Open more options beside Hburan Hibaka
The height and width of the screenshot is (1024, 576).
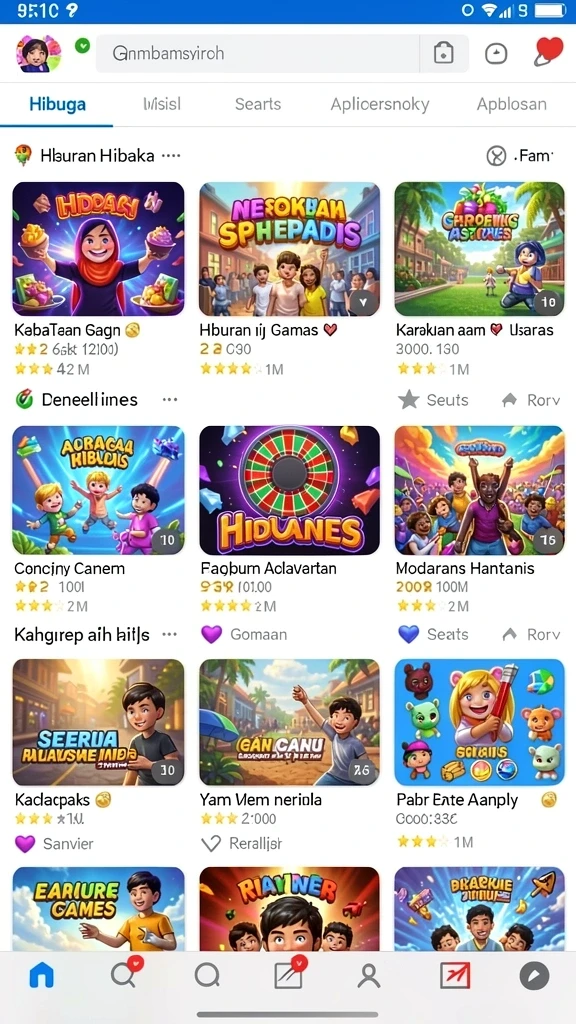point(171,155)
